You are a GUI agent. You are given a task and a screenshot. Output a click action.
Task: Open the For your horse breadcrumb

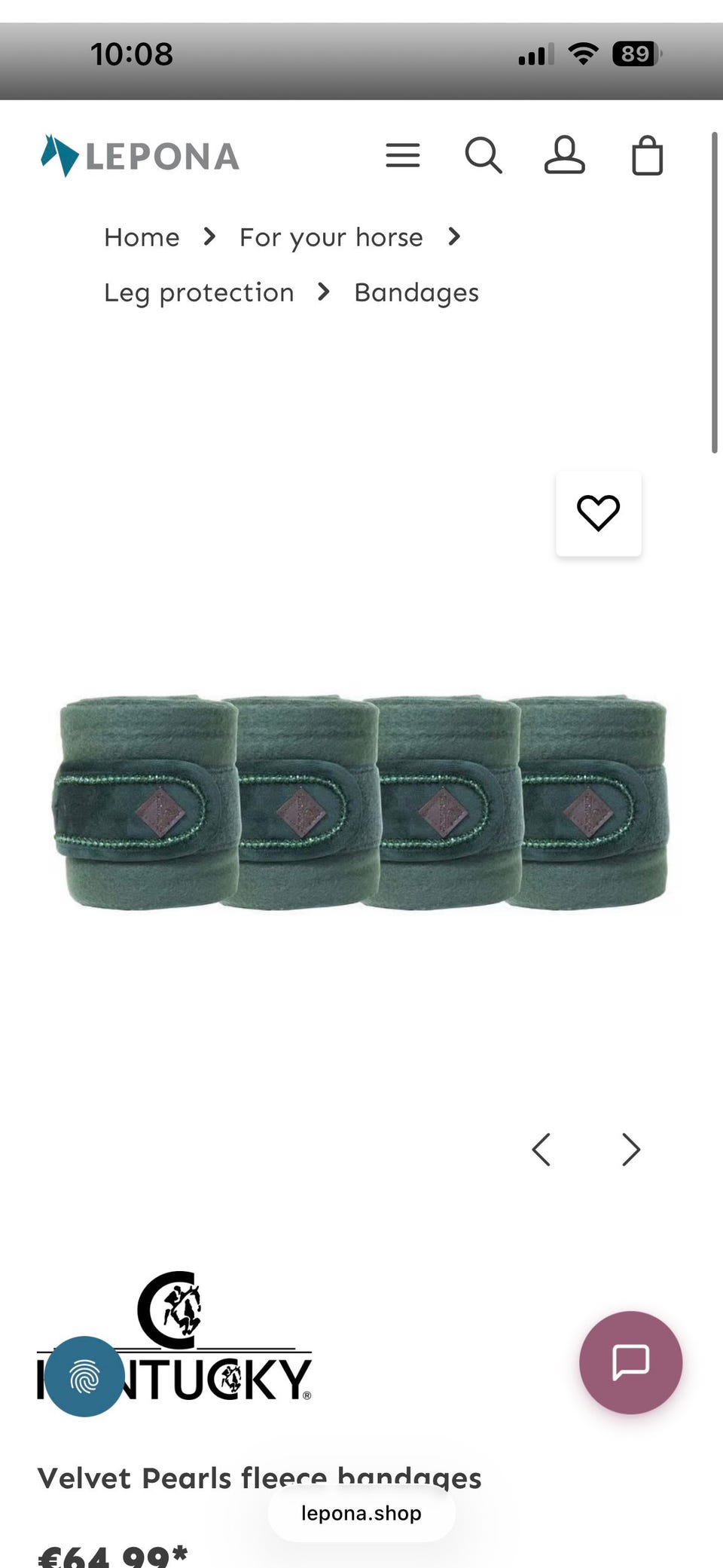click(331, 237)
